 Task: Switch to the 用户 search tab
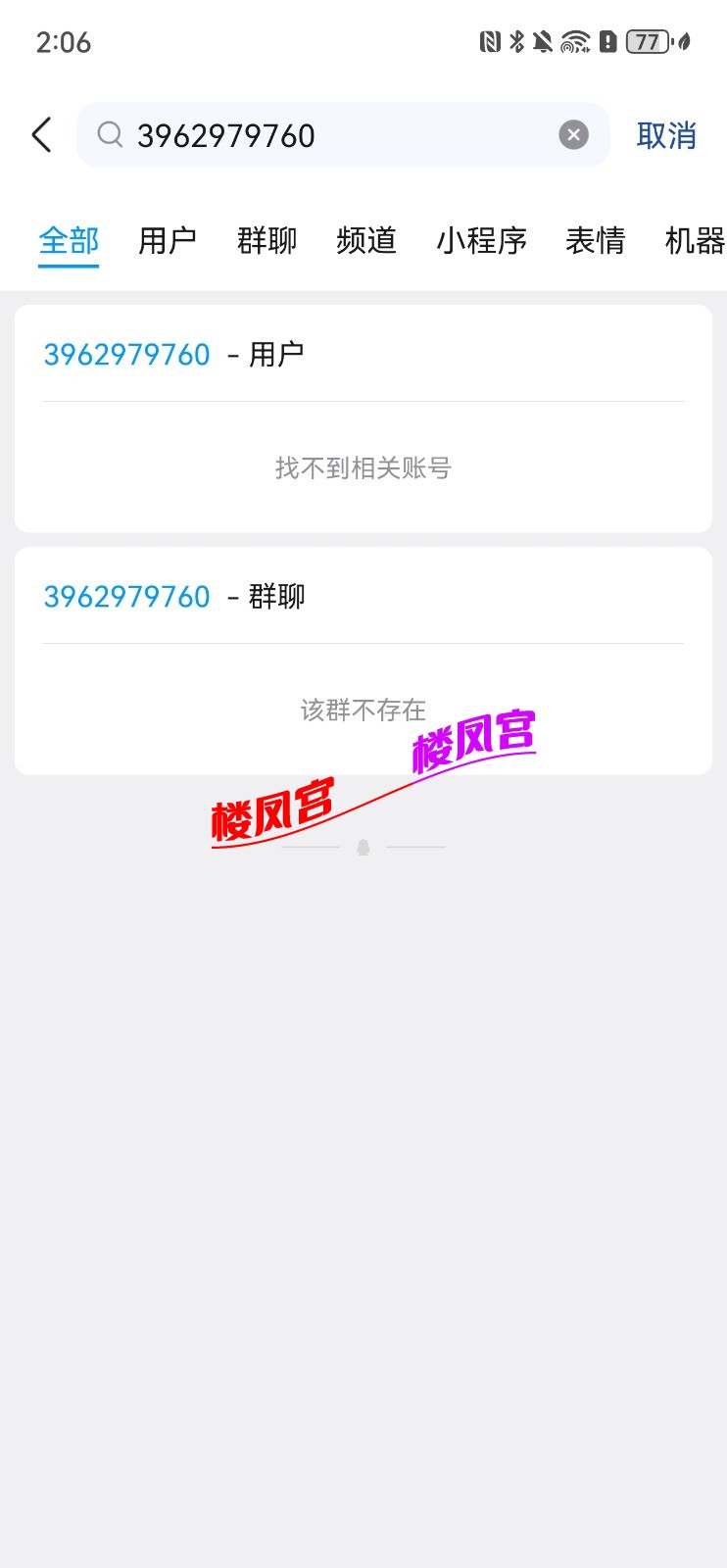point(168,241)
